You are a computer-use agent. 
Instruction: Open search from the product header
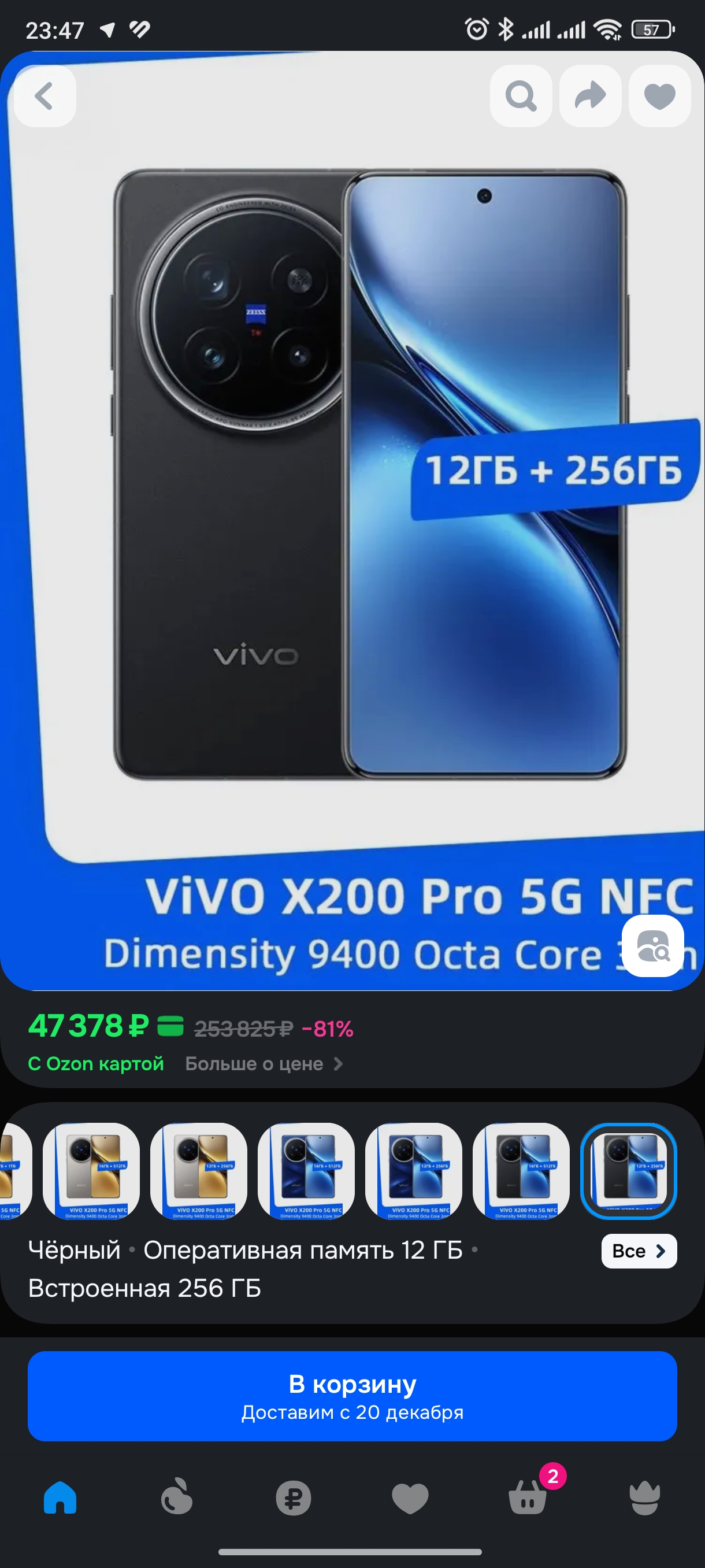coord(521,96)
